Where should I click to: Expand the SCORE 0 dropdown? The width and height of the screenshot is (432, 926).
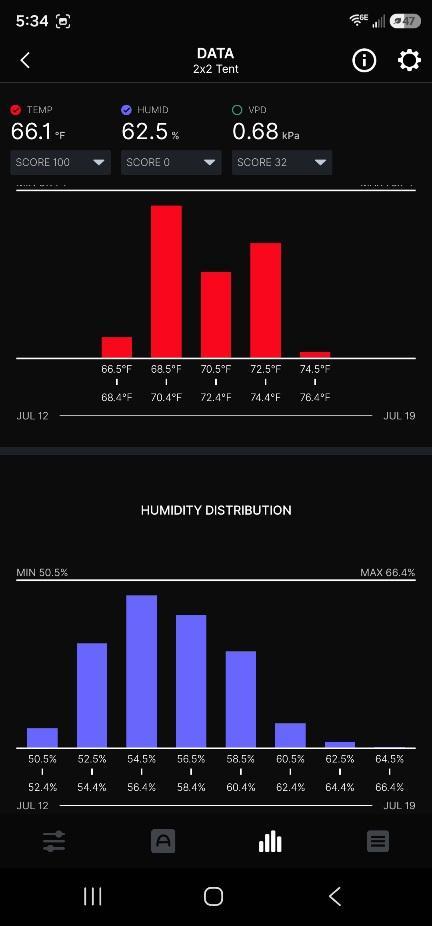(171, 162)
